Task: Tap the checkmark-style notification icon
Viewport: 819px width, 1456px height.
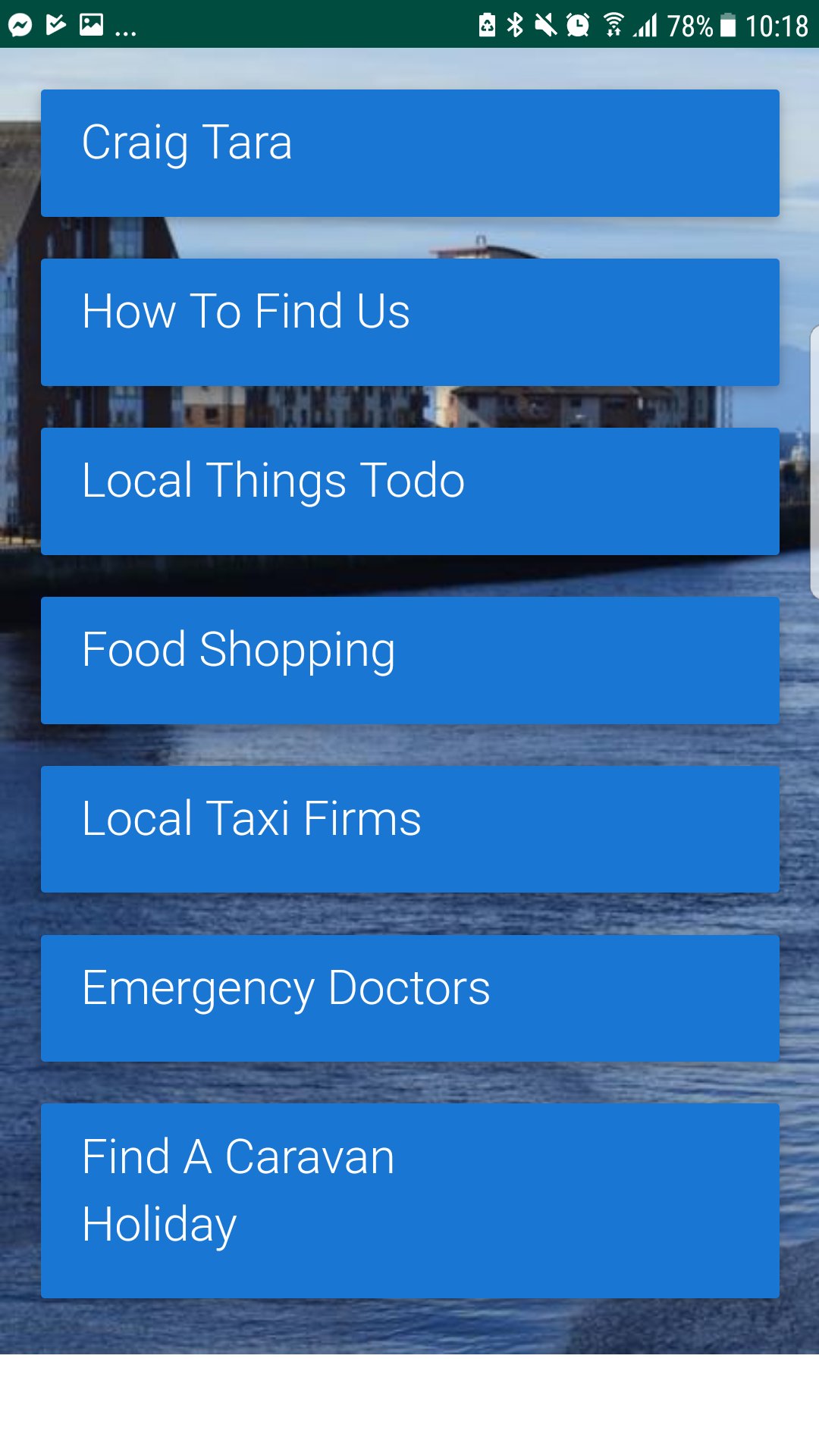Action: point(56,23)
